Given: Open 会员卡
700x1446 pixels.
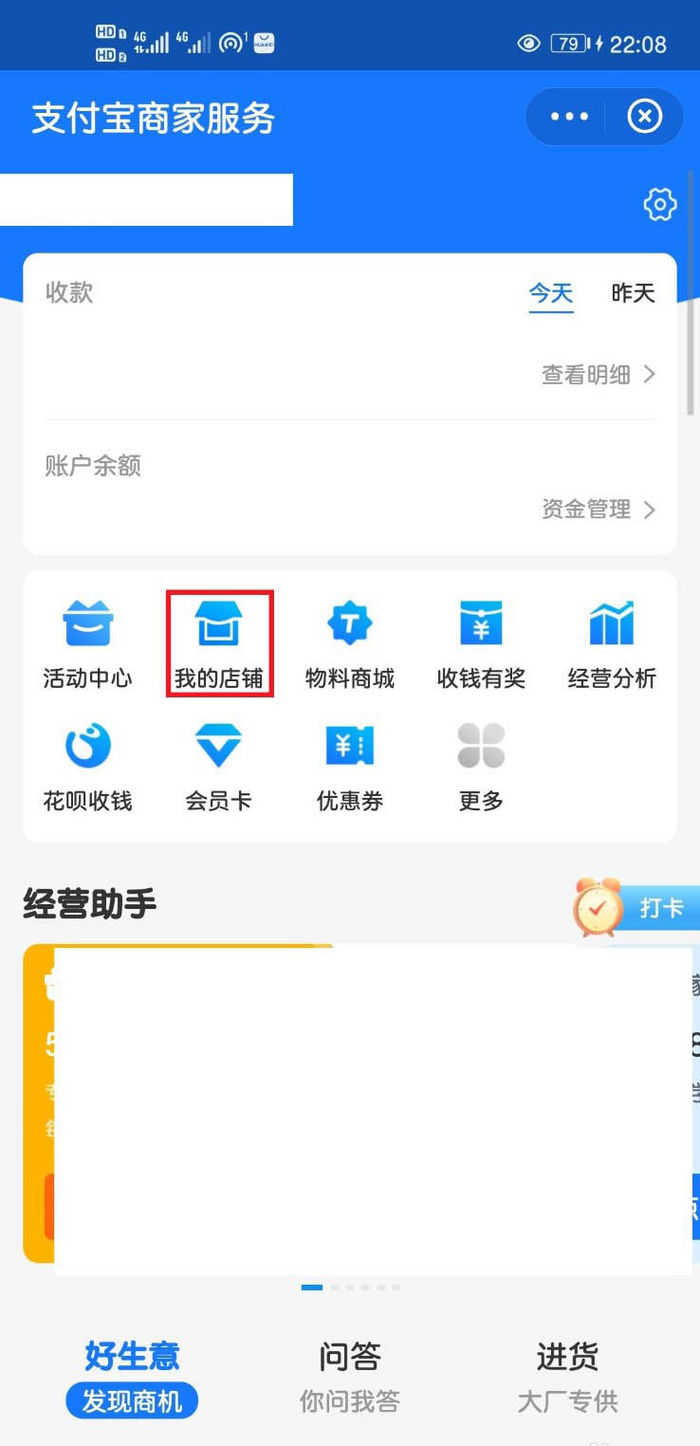Looking at the screenshot, I should point(219,768).
